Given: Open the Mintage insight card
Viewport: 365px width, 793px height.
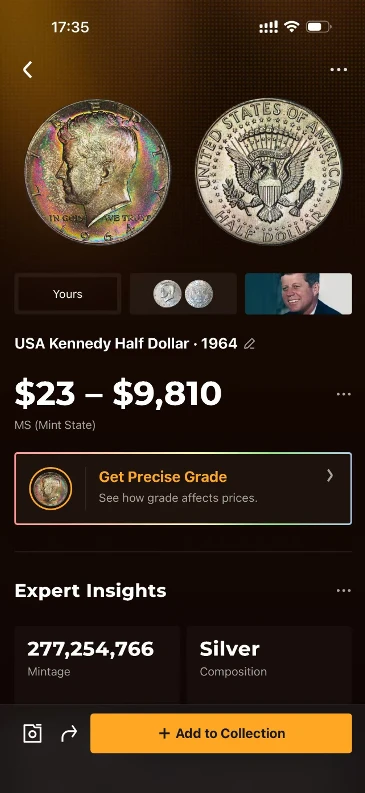Looking at the screenshot, I should tap(97, 665).
